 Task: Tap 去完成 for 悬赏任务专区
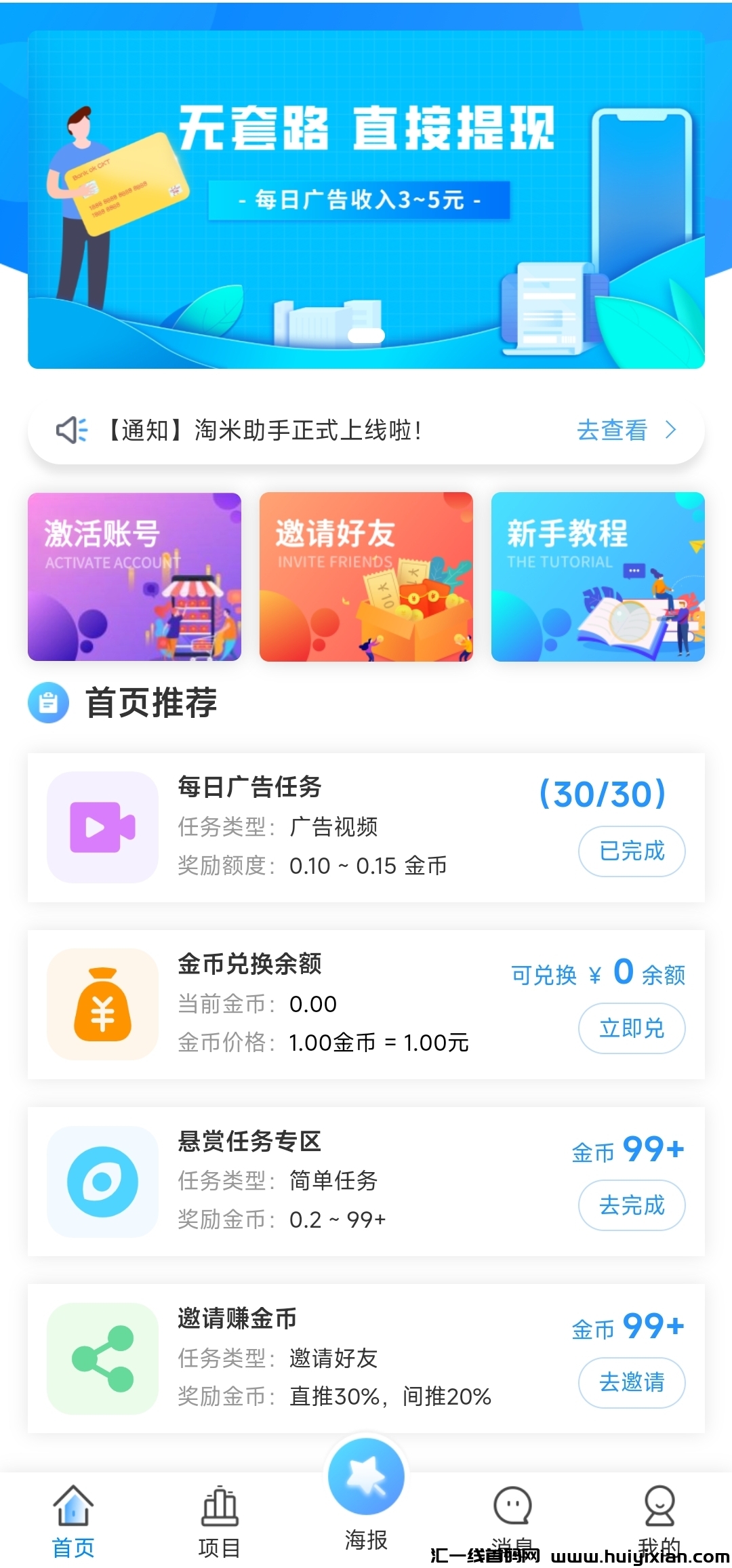(631, 1205)
